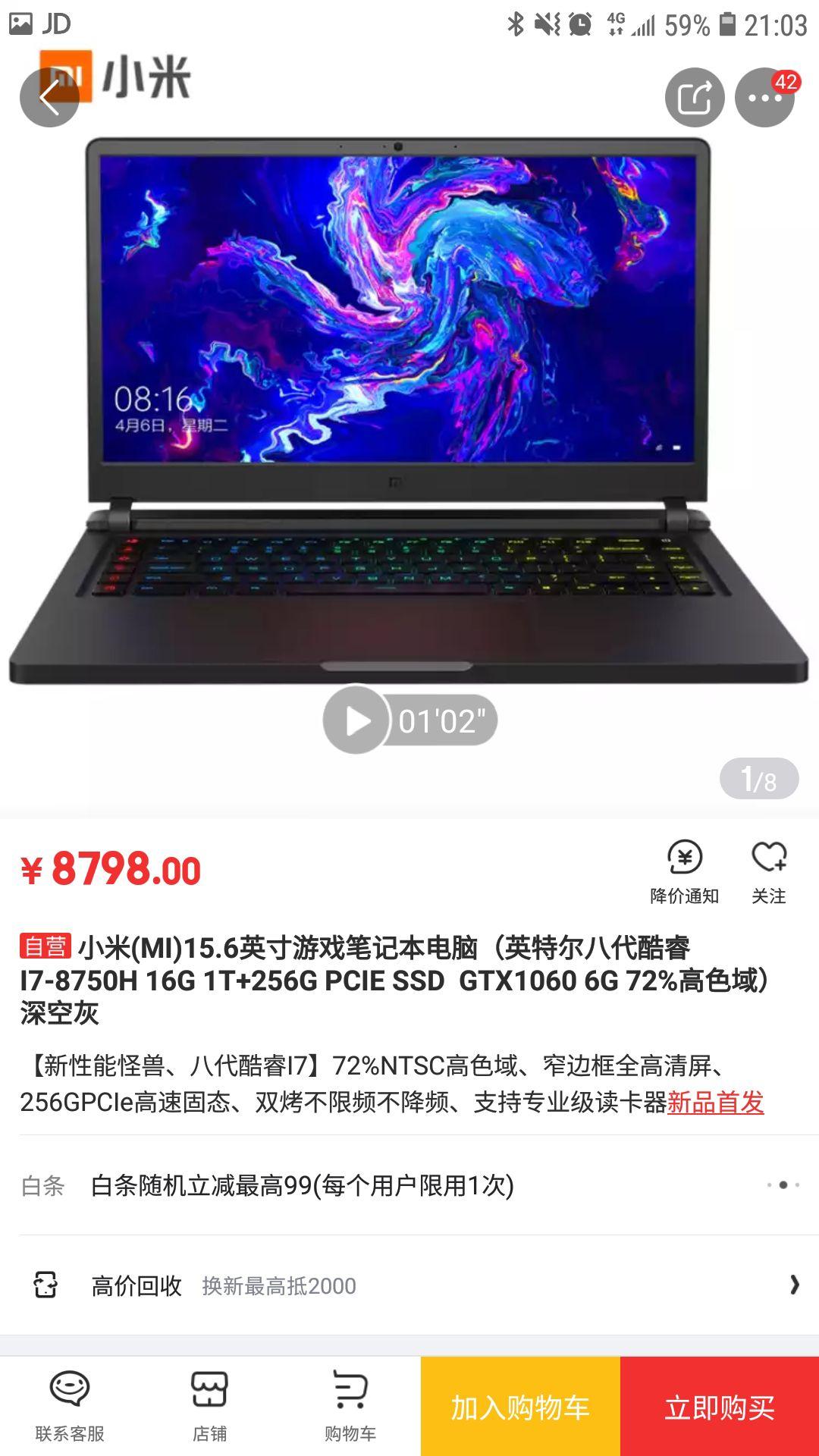
Task: Open the 购物车 shopping cart
Action: pos(350,1405)
